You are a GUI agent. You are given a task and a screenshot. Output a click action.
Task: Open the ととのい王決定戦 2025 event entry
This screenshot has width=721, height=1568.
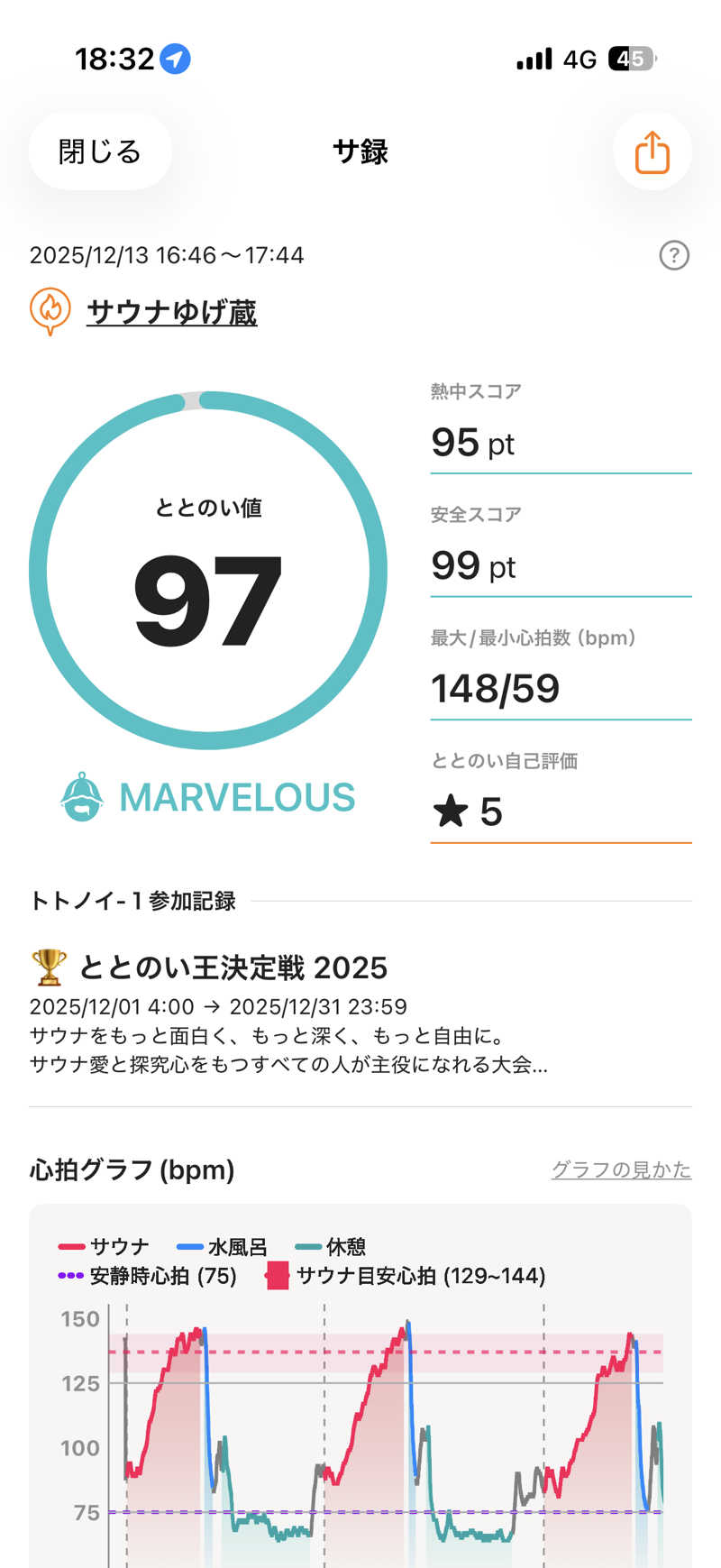pyautogui.click(x=233, y=968)
